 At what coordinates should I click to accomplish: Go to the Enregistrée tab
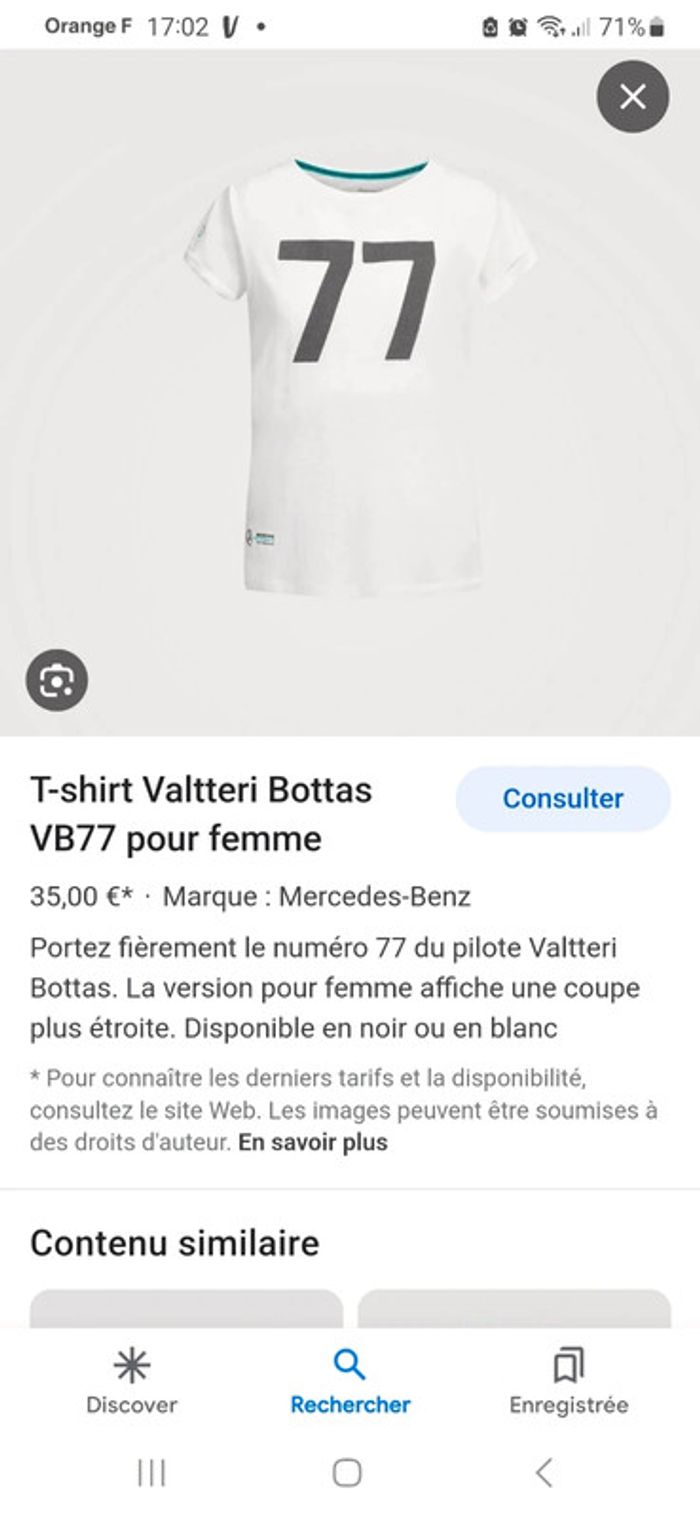[x=568, y=1381]
